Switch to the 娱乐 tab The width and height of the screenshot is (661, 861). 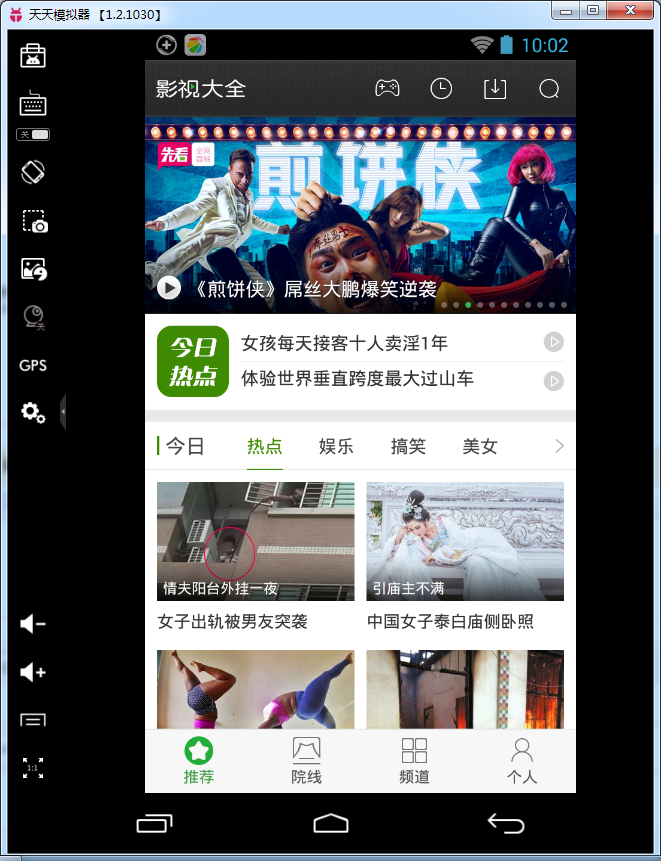point(336,446)
